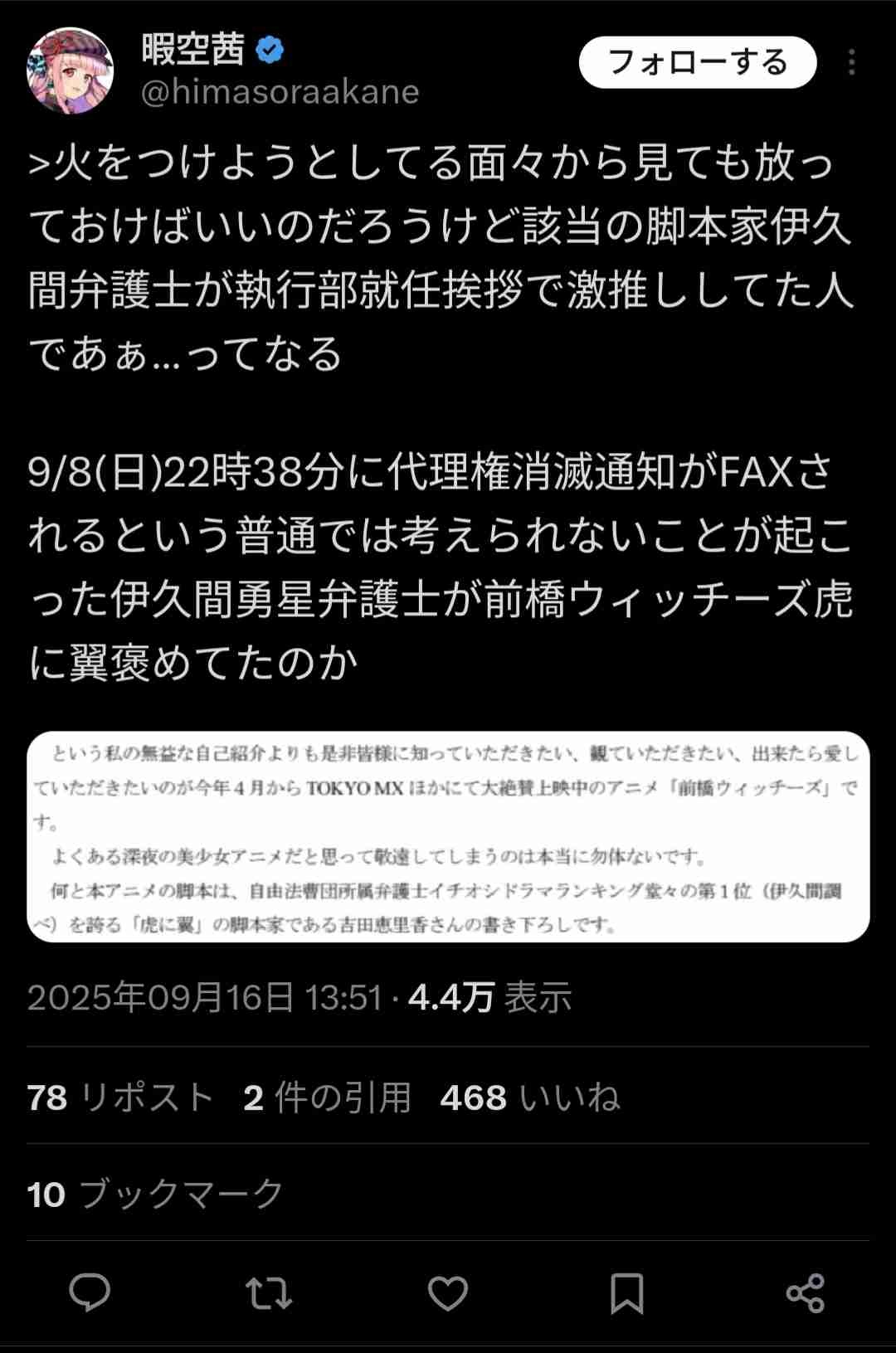Open the post's overflow menu
Screen dimensions: 896x1353
pos(851,62)
